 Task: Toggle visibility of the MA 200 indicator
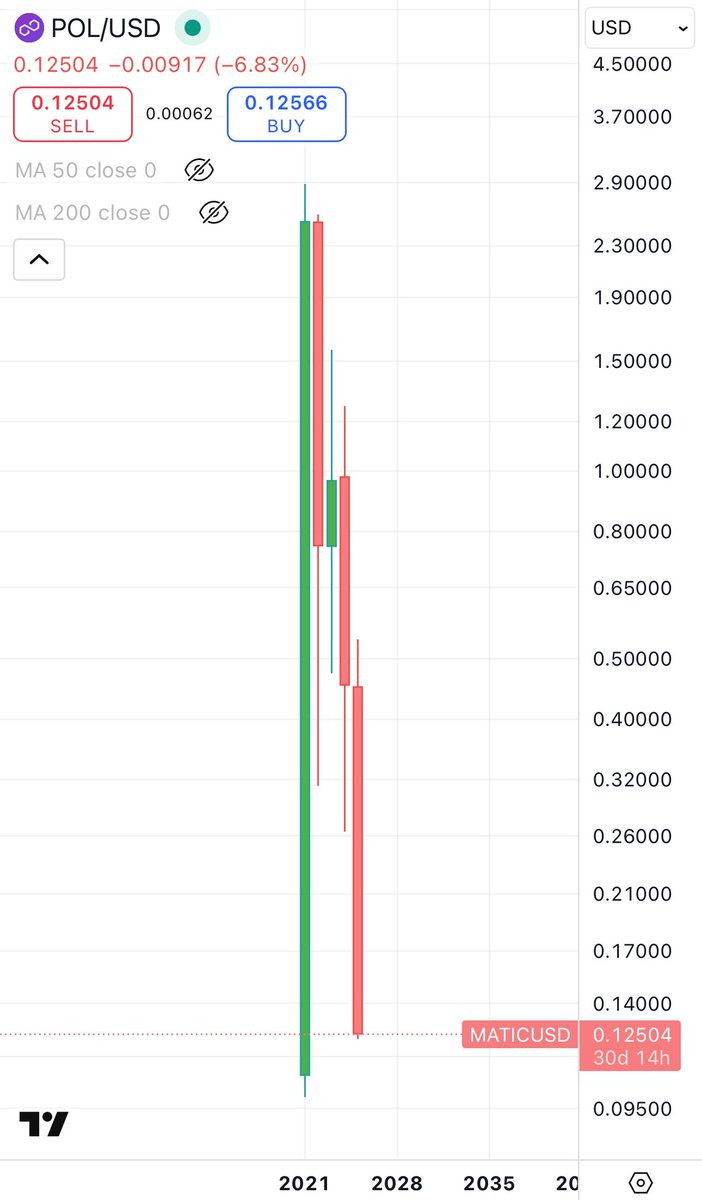click(214, 212)
